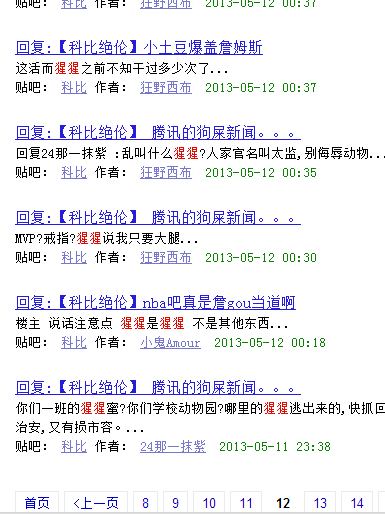
Task: Jump to results page 11
Action: pos(246,503)
